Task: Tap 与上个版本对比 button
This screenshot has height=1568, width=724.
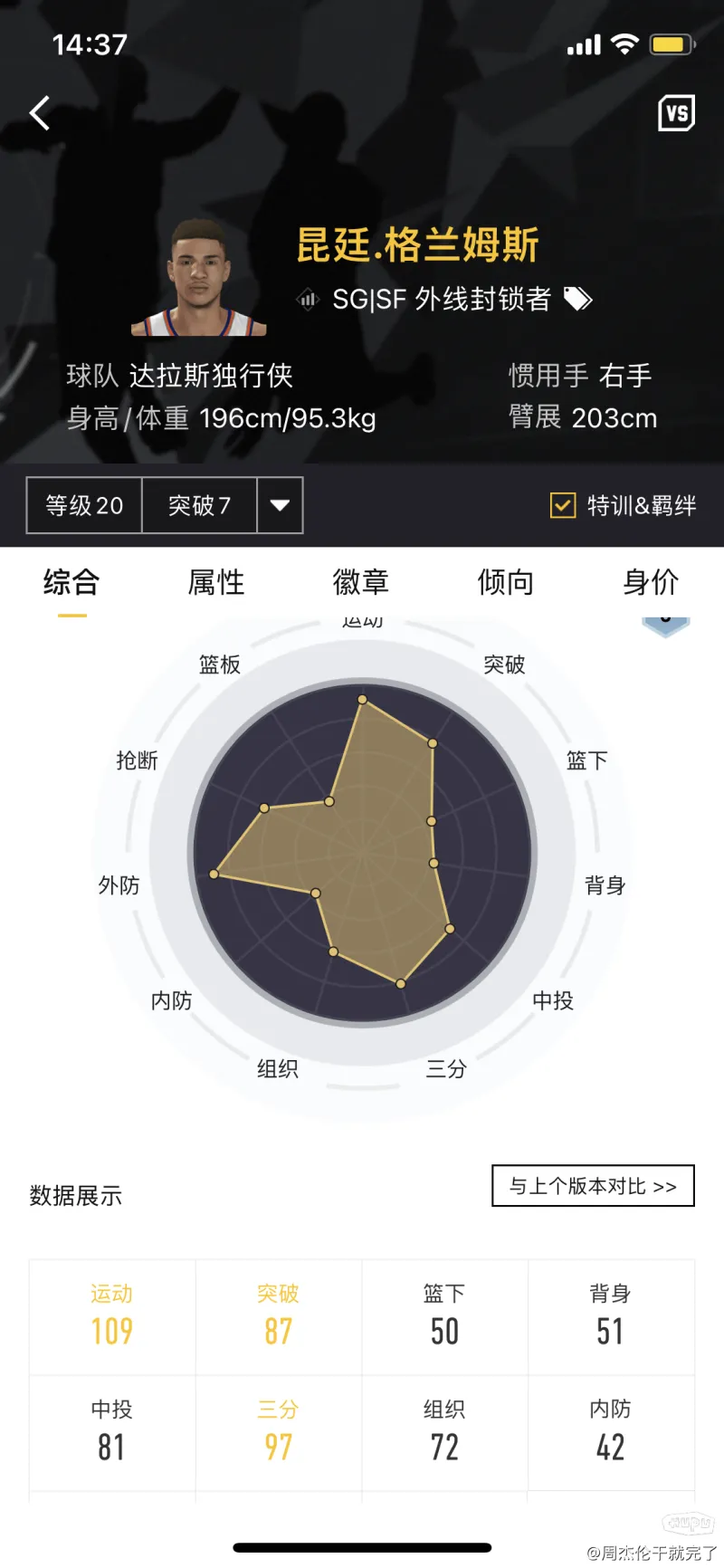Action: (593, 1186)
